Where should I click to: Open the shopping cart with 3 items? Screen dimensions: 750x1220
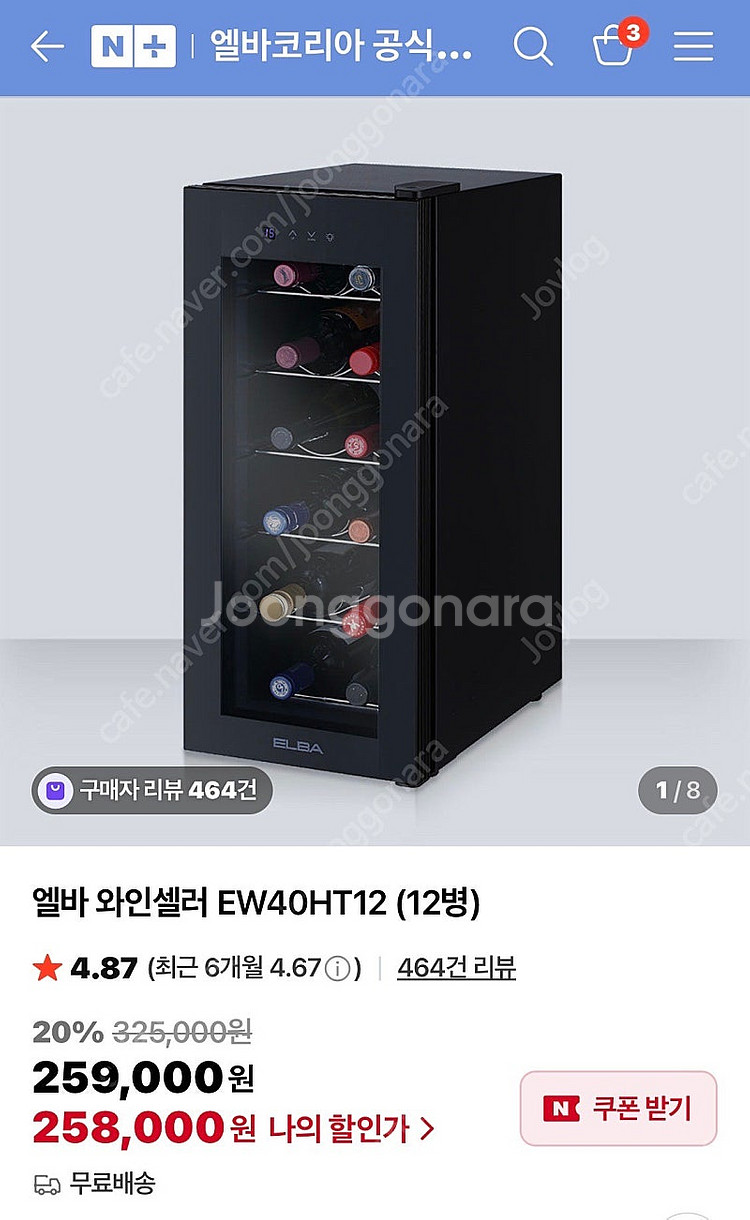point(615,46)
